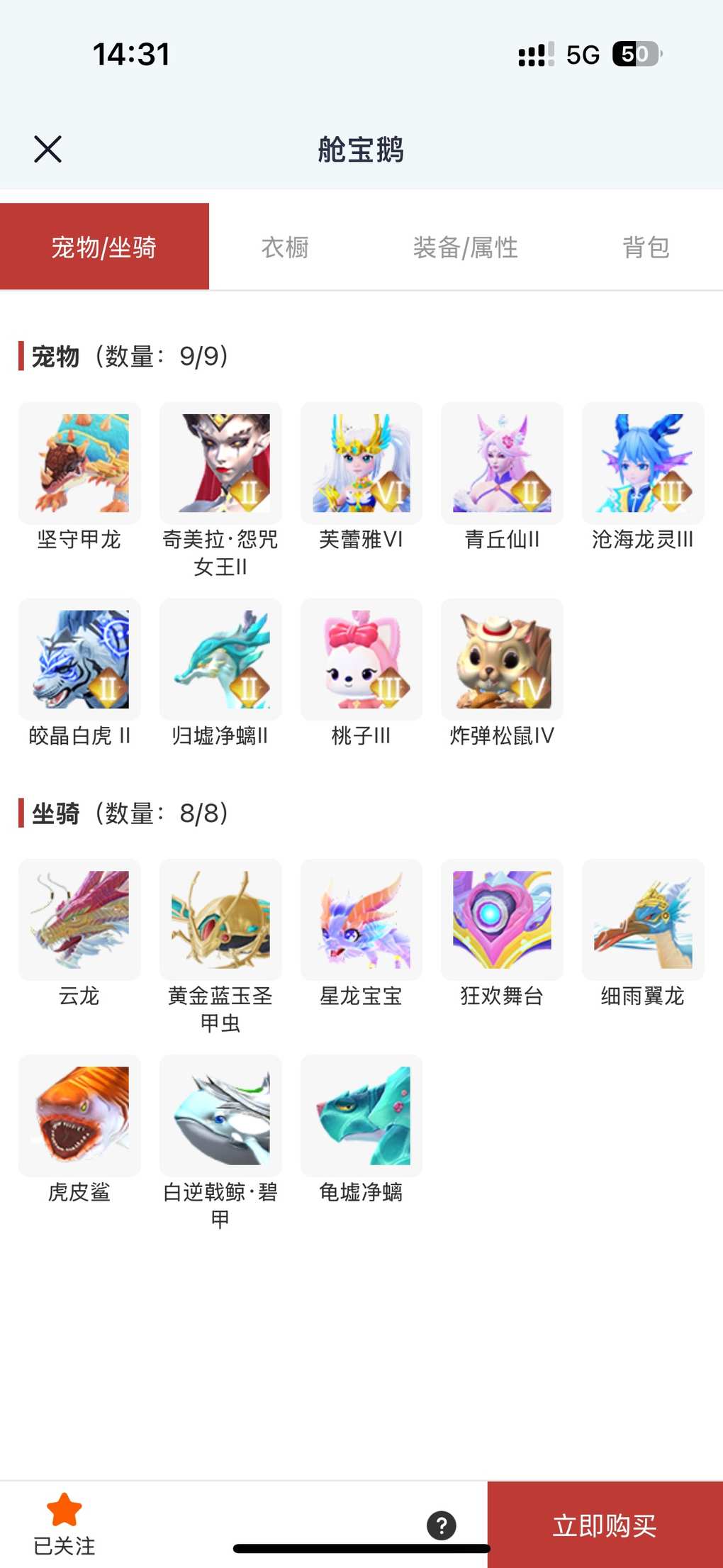Open the question mark help icon
The height and width of the screenshot is (1568, 723).
(441, 1525)
